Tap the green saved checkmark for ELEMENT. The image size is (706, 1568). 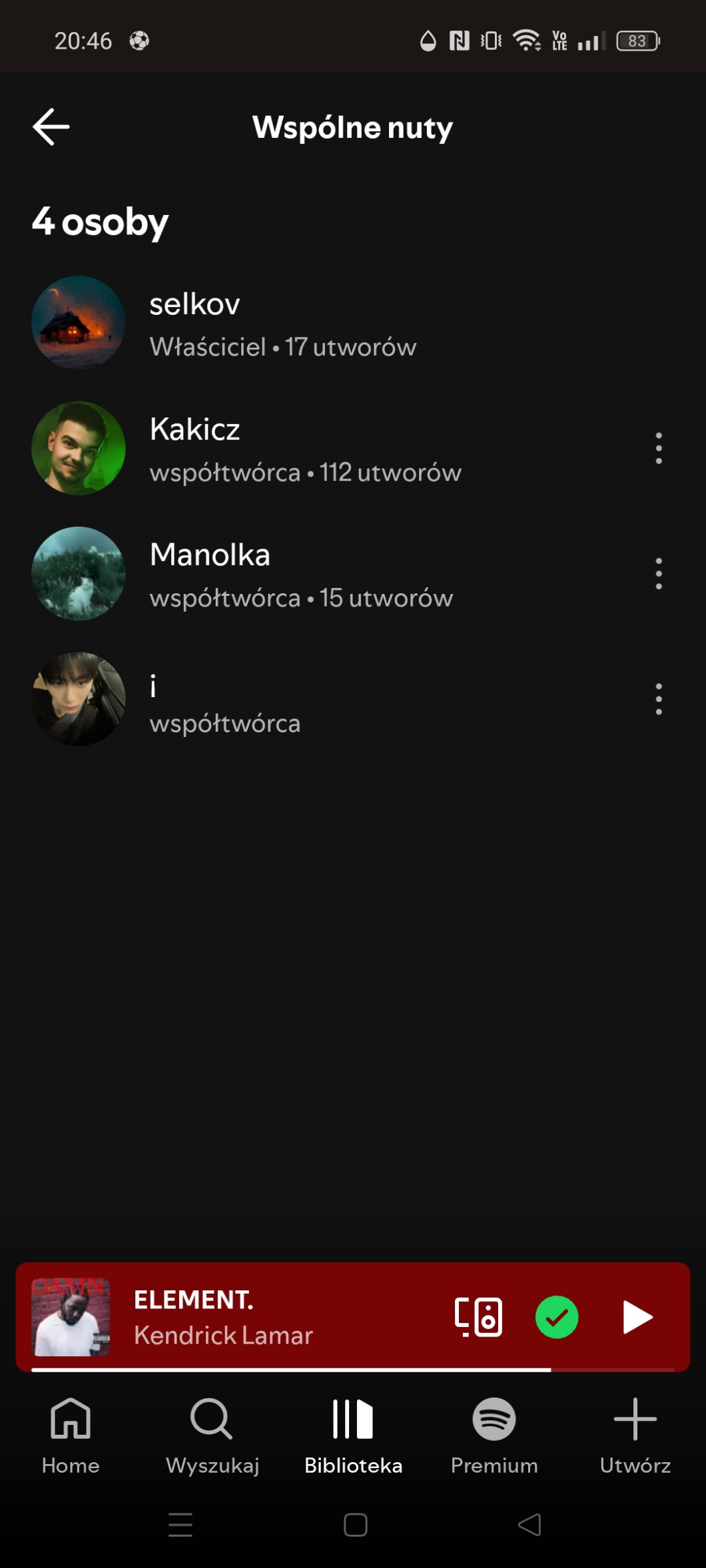point(557,1317)
